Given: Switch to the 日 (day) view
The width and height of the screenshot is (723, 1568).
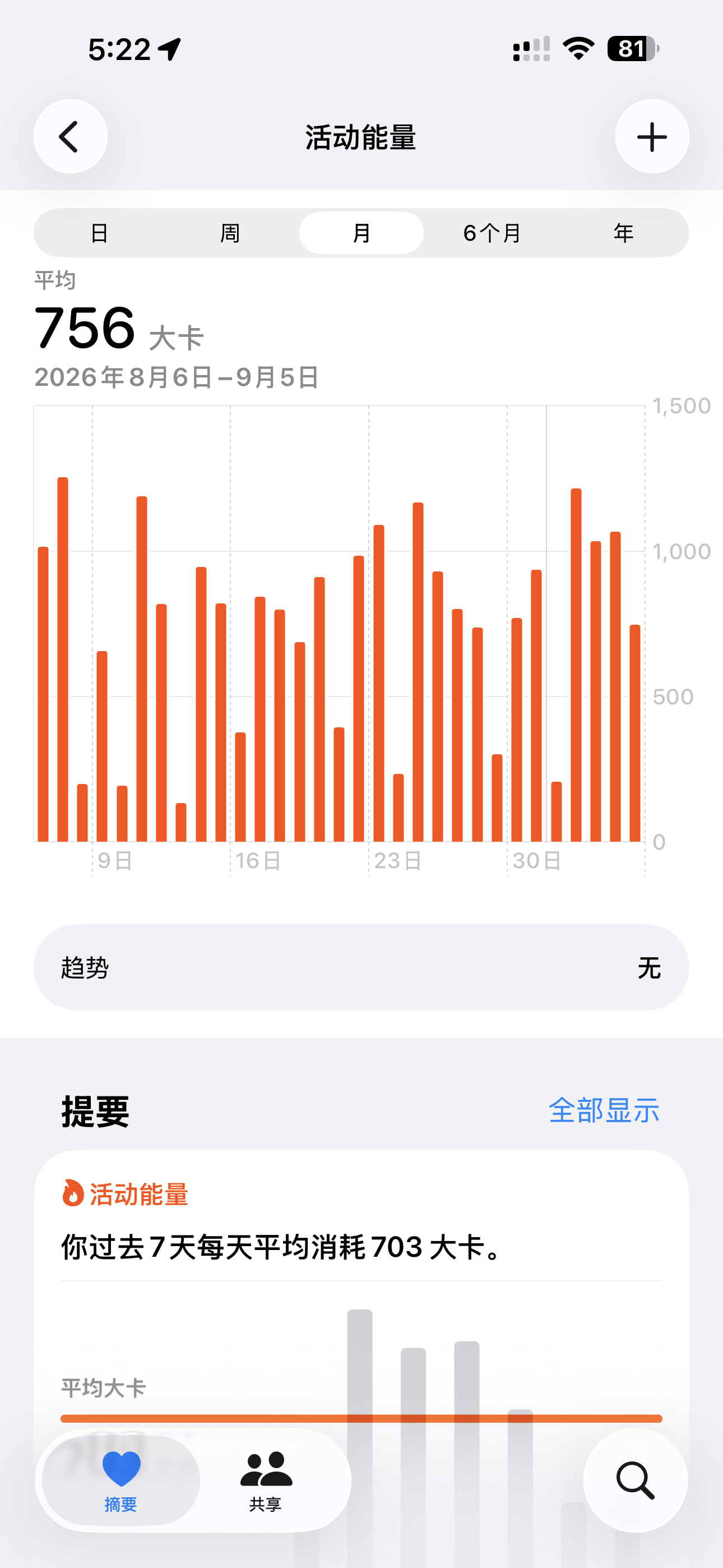Looking at the screenshot, I should coord(99,233).
